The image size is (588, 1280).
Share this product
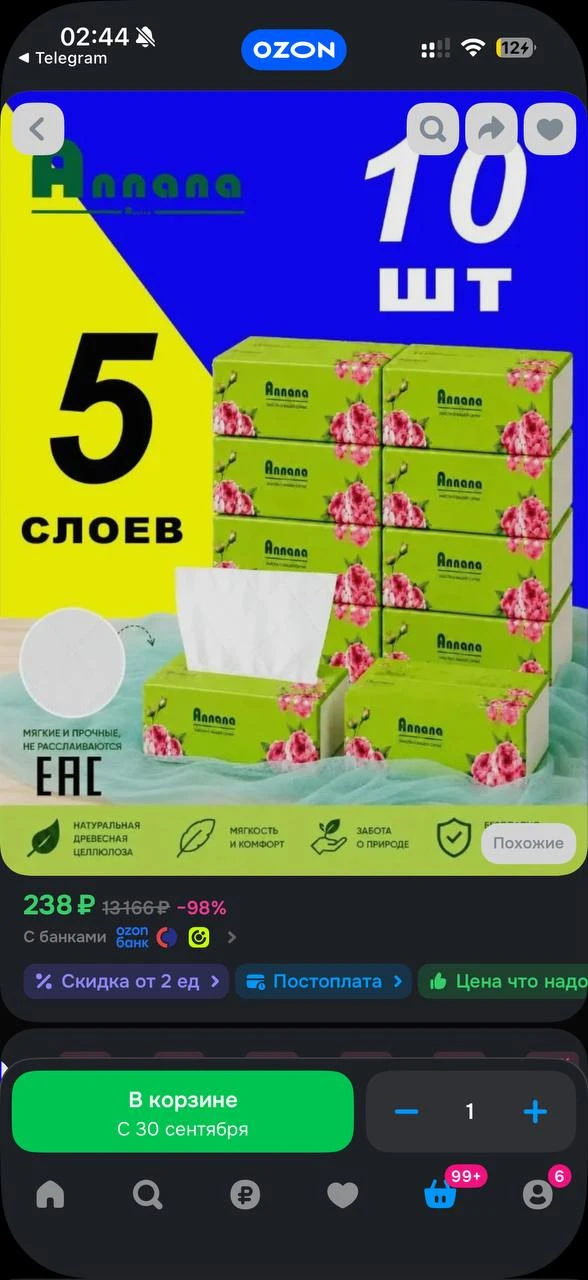(492, 129)
